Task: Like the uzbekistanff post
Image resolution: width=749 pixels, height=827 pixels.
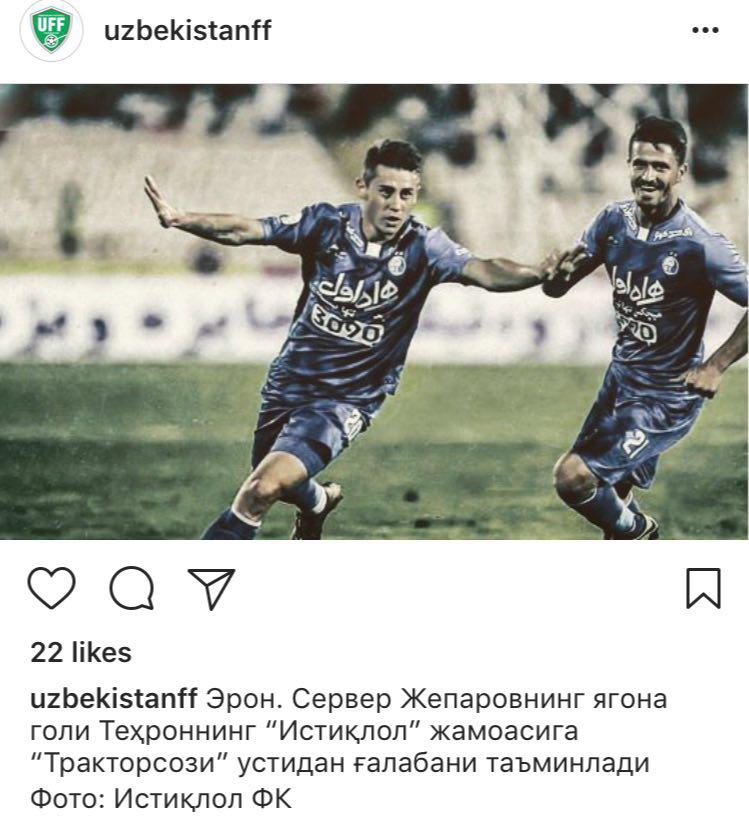Action: coord(52,588)
